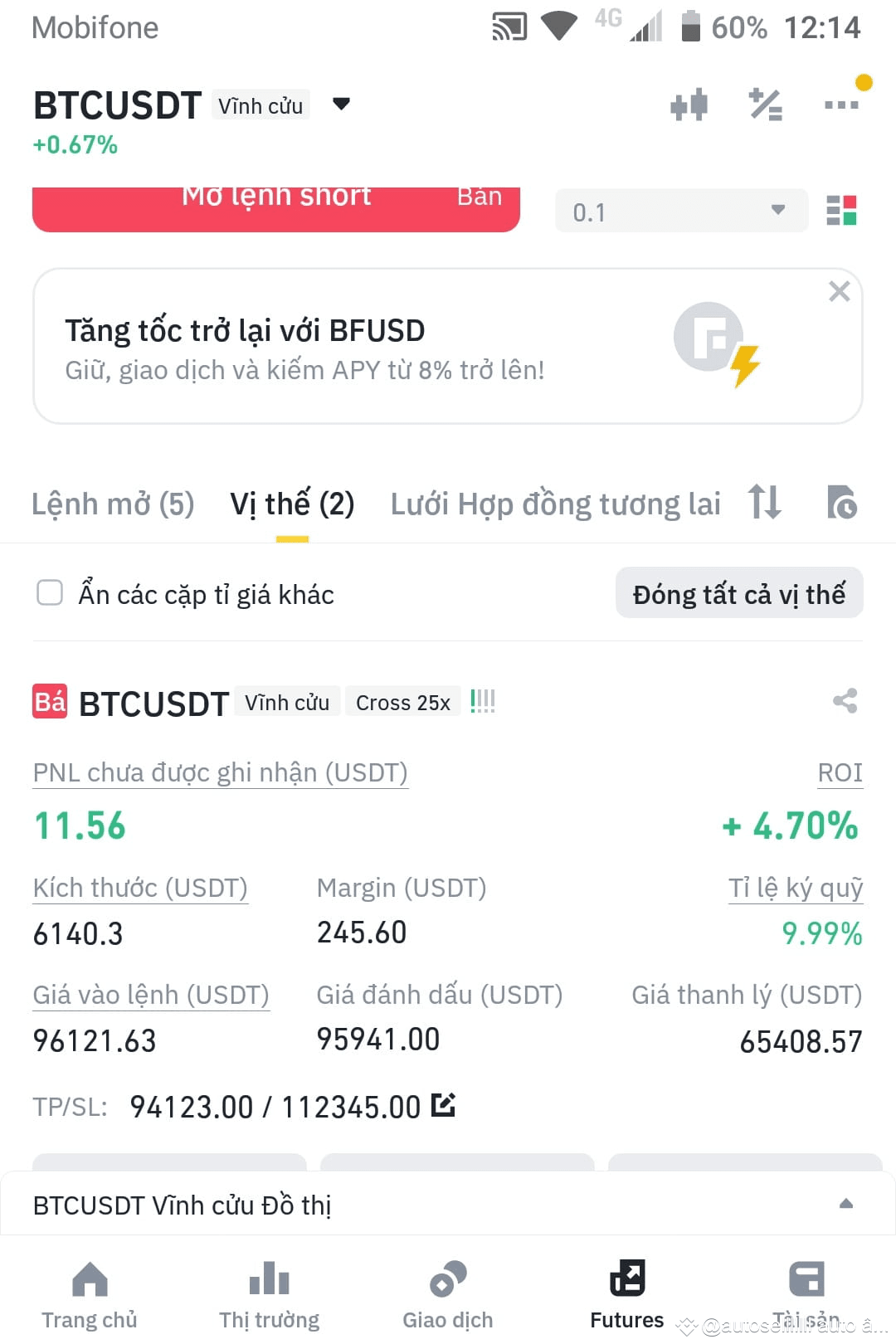Check Ẩn các cặp tỉ giá khác
The image size is (896, 1344).
click(50, 593)
